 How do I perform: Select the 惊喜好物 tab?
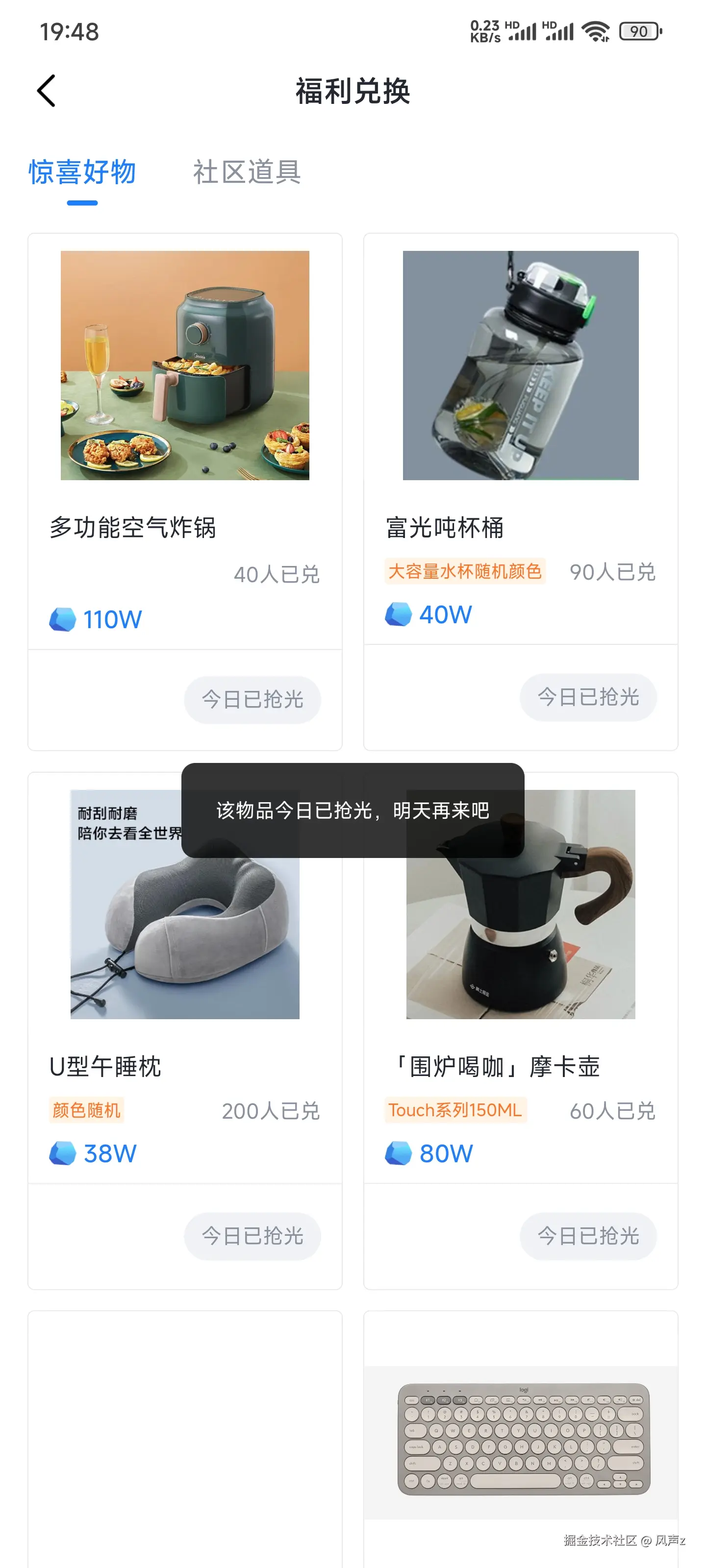[81, 173]
